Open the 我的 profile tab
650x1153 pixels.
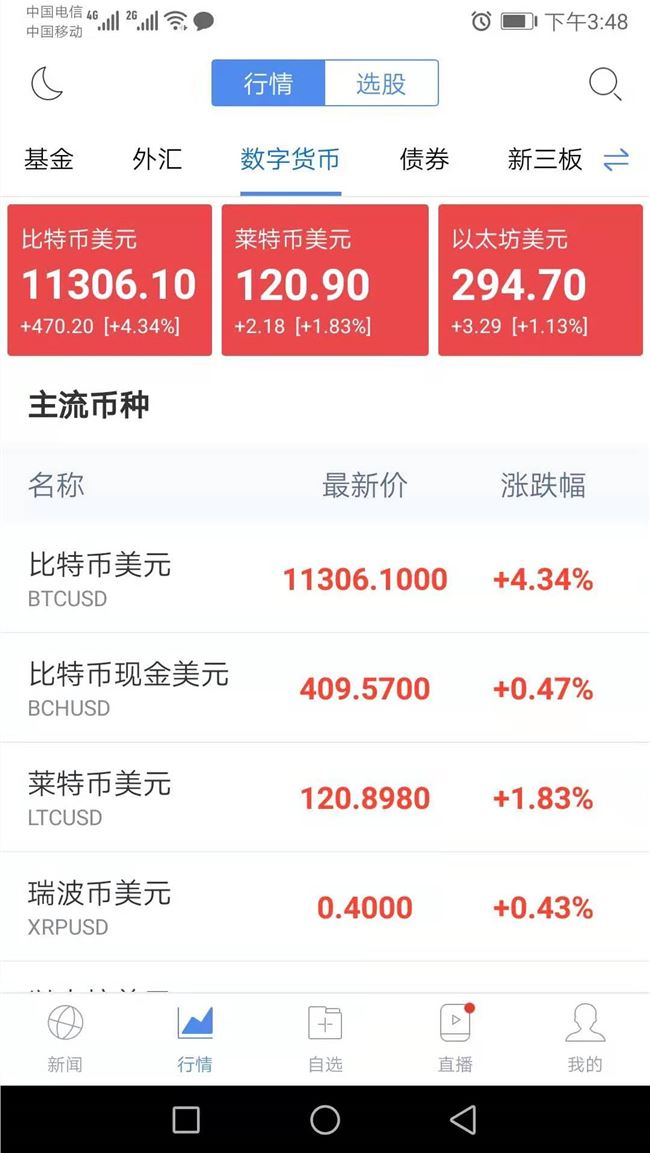pos(585,1038)
